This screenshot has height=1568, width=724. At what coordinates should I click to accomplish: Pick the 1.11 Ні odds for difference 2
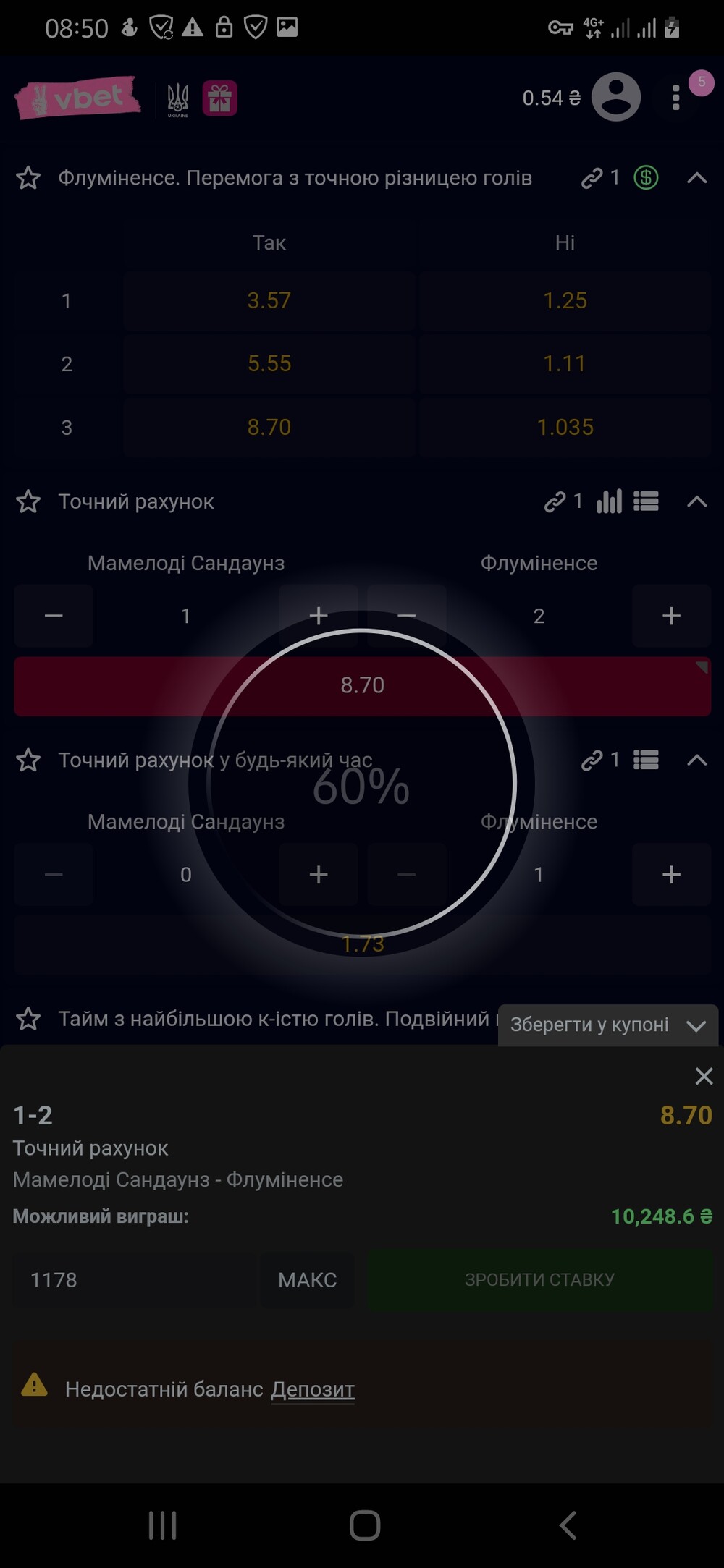565,363
